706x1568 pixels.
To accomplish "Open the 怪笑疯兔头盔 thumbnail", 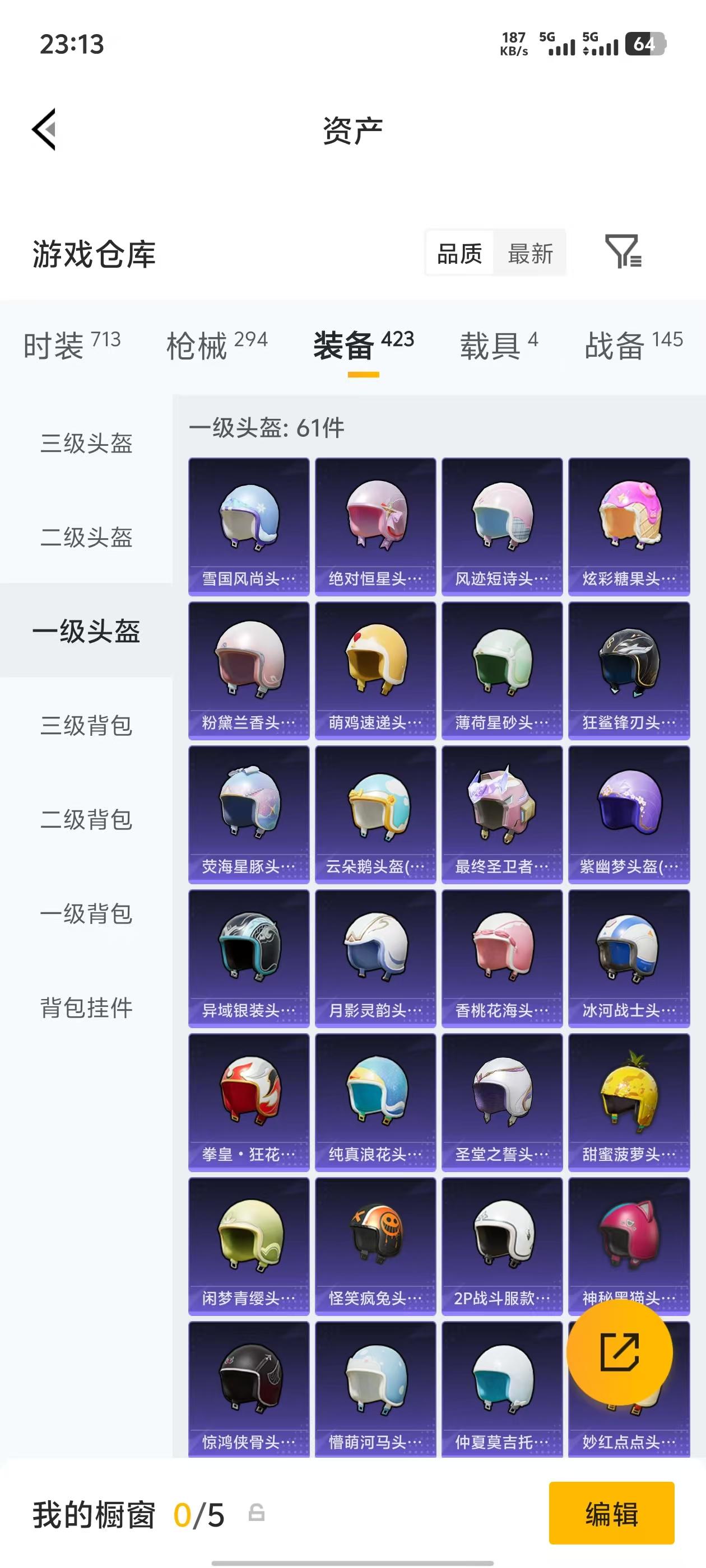I will point(376,1248).
